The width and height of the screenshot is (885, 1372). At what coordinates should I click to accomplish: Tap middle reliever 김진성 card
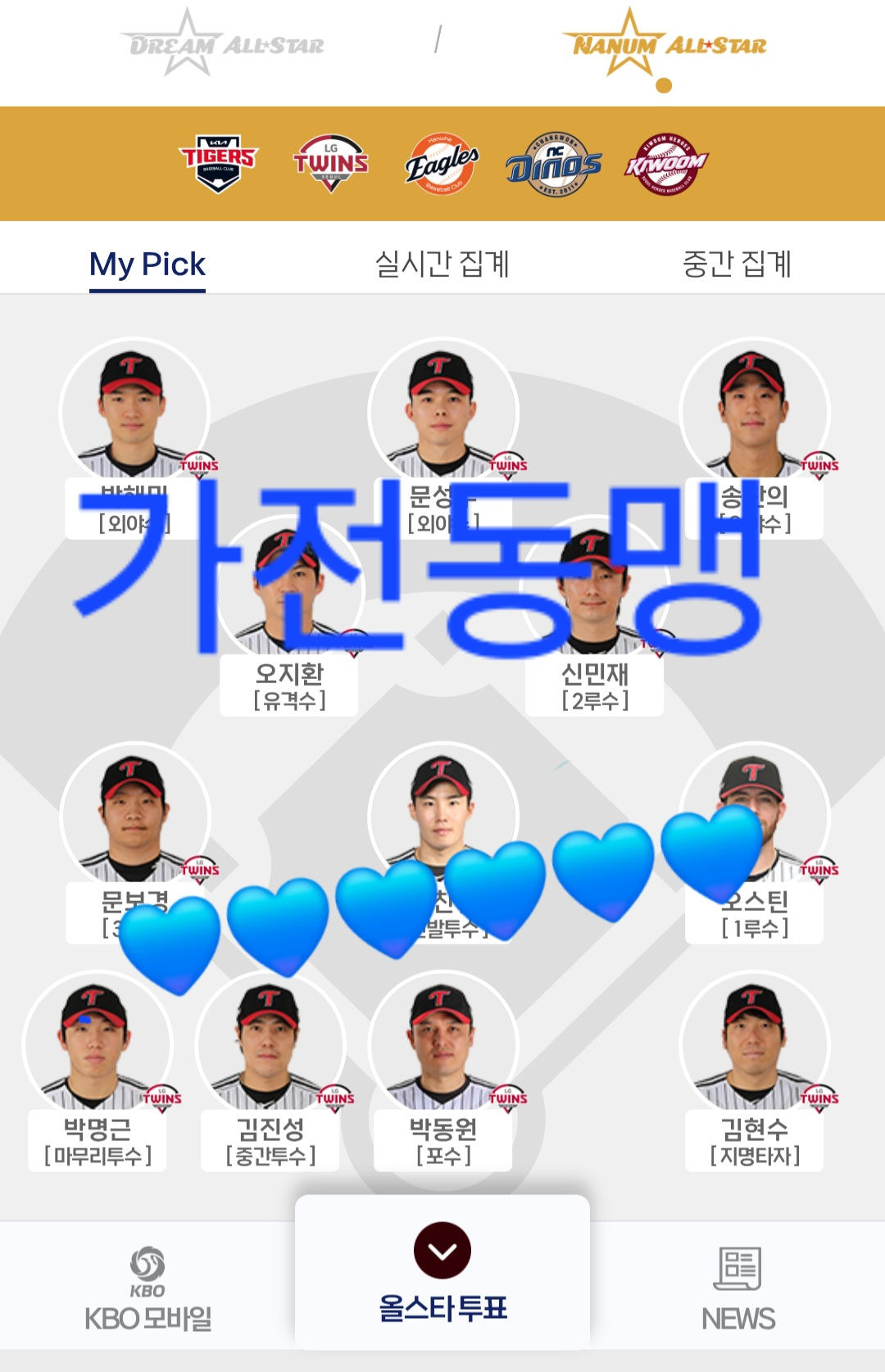[x=270, y=1065]
